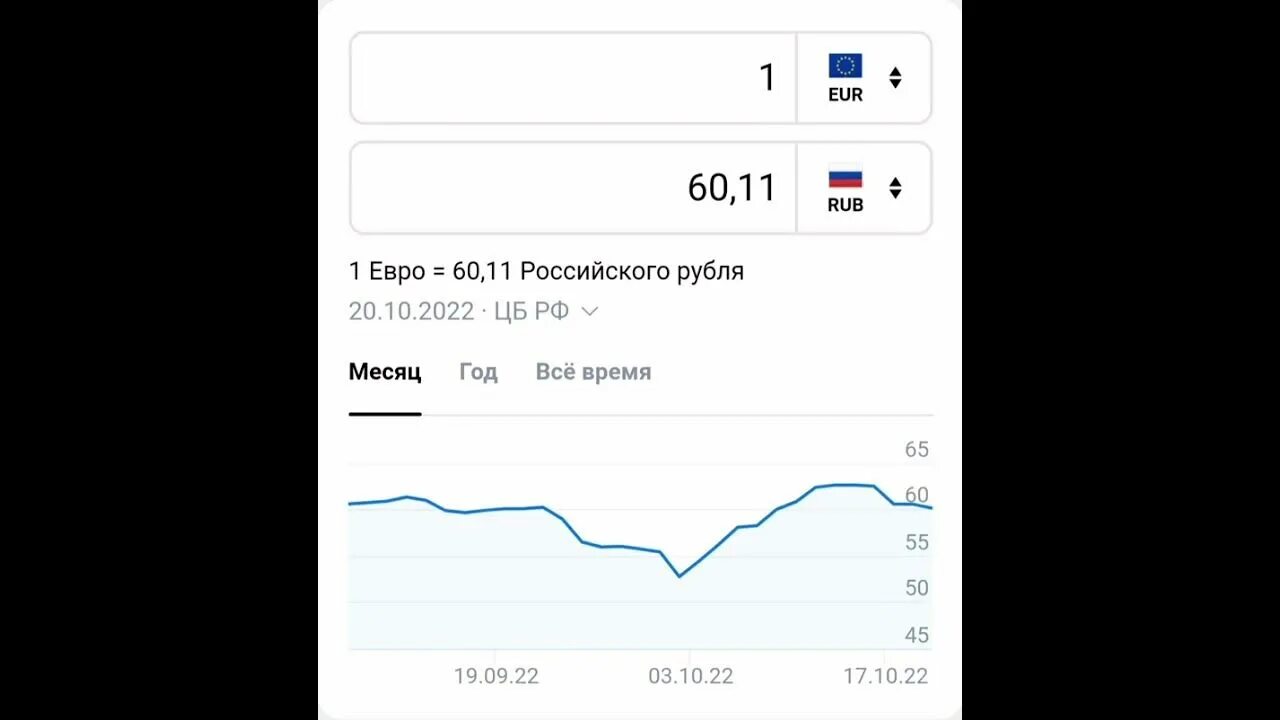Show the Всё время chart period
1280x720 pixels.
[x=593, y=372]
